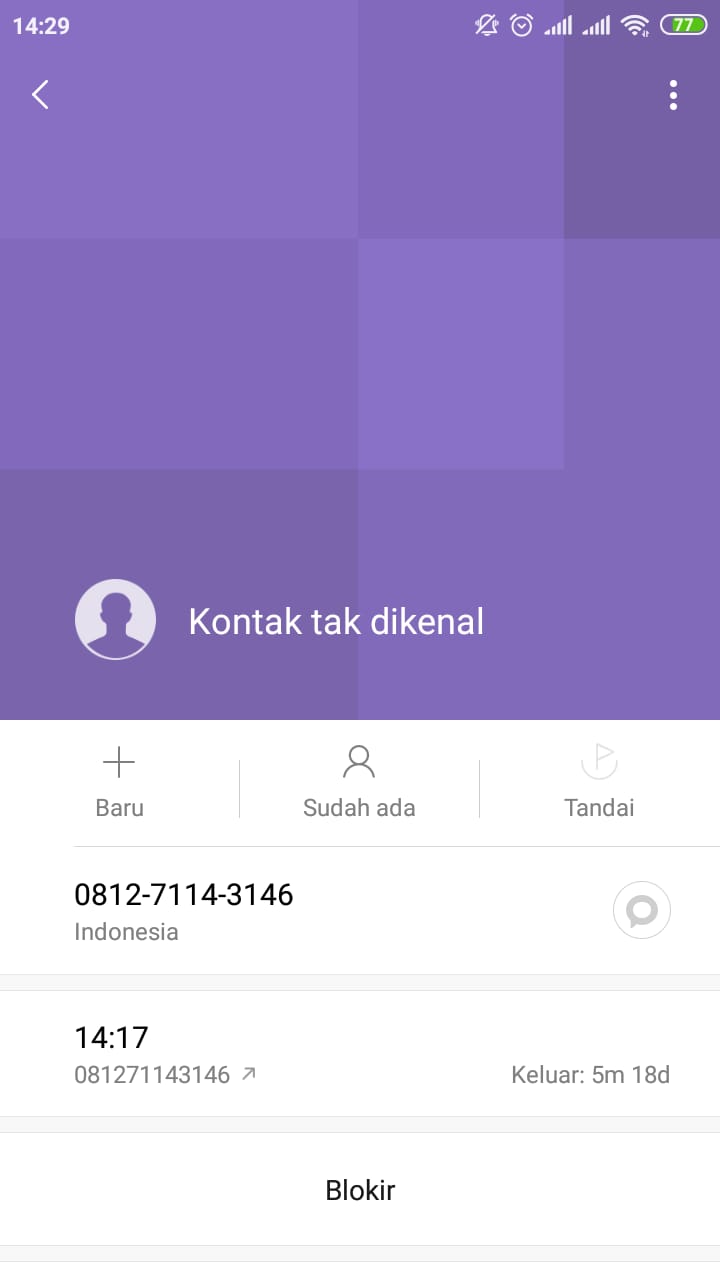Tap the unknown contact avatar
The image size is (720, 1280).
[116, 619]
